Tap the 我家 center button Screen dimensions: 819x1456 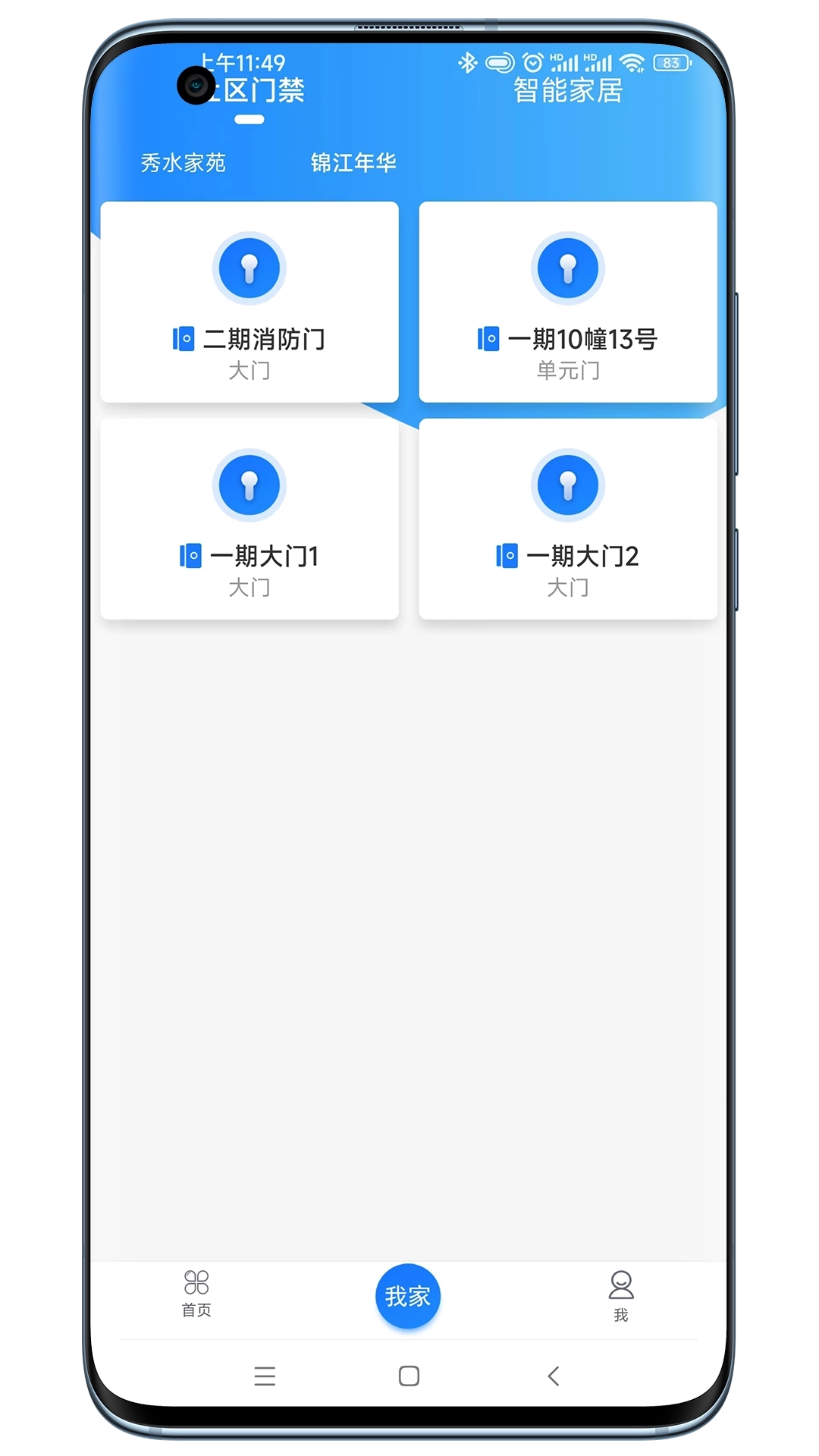pyautogui.click(x=408, y=1297)
